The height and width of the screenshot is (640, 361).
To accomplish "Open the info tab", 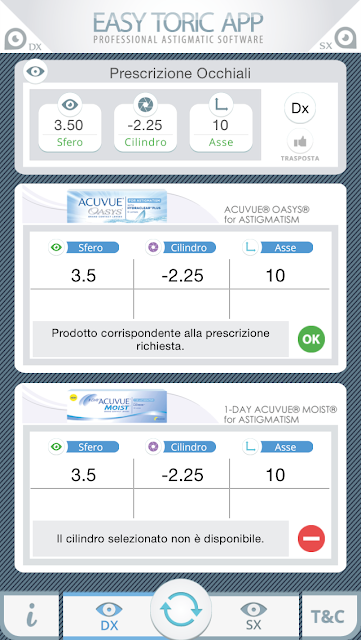I will pos(31,617).
